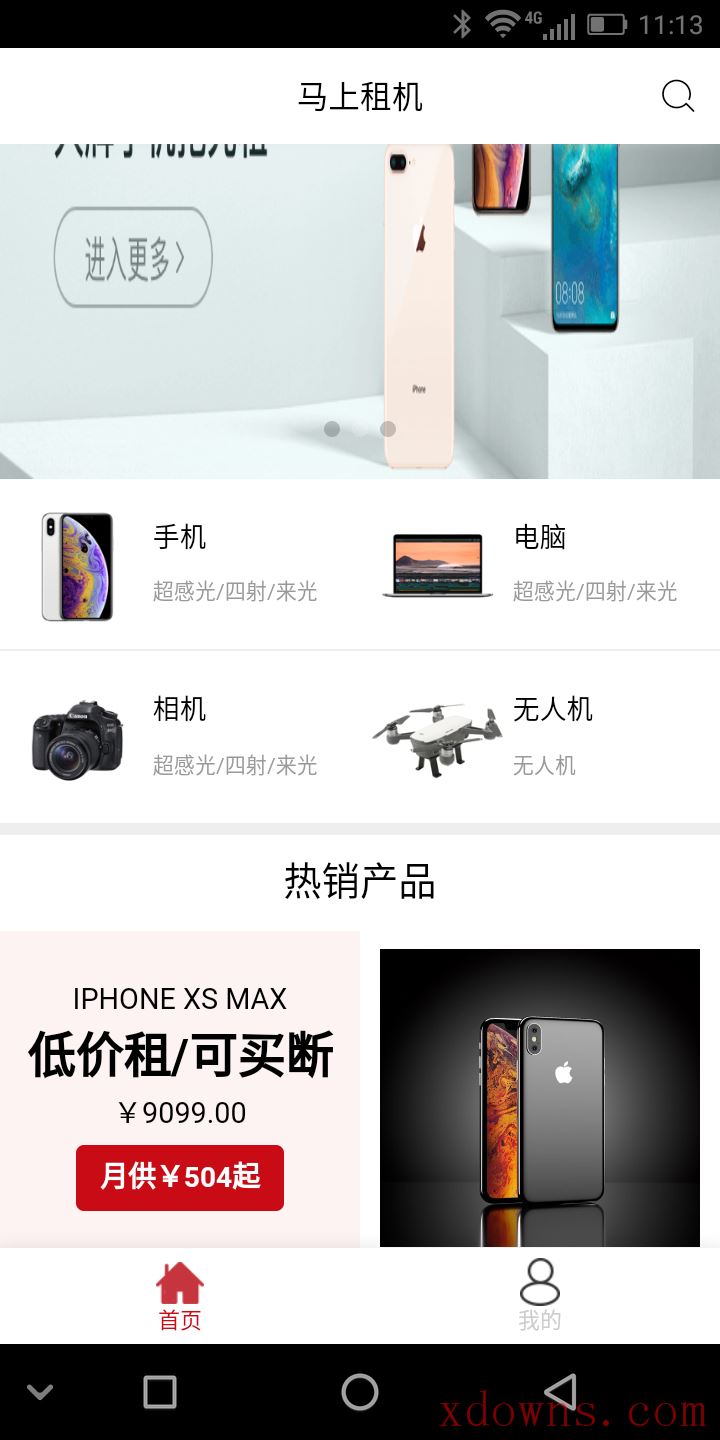720x1440 pixels.
Task: Open the 手机 category
Action: tap(180, 565)
